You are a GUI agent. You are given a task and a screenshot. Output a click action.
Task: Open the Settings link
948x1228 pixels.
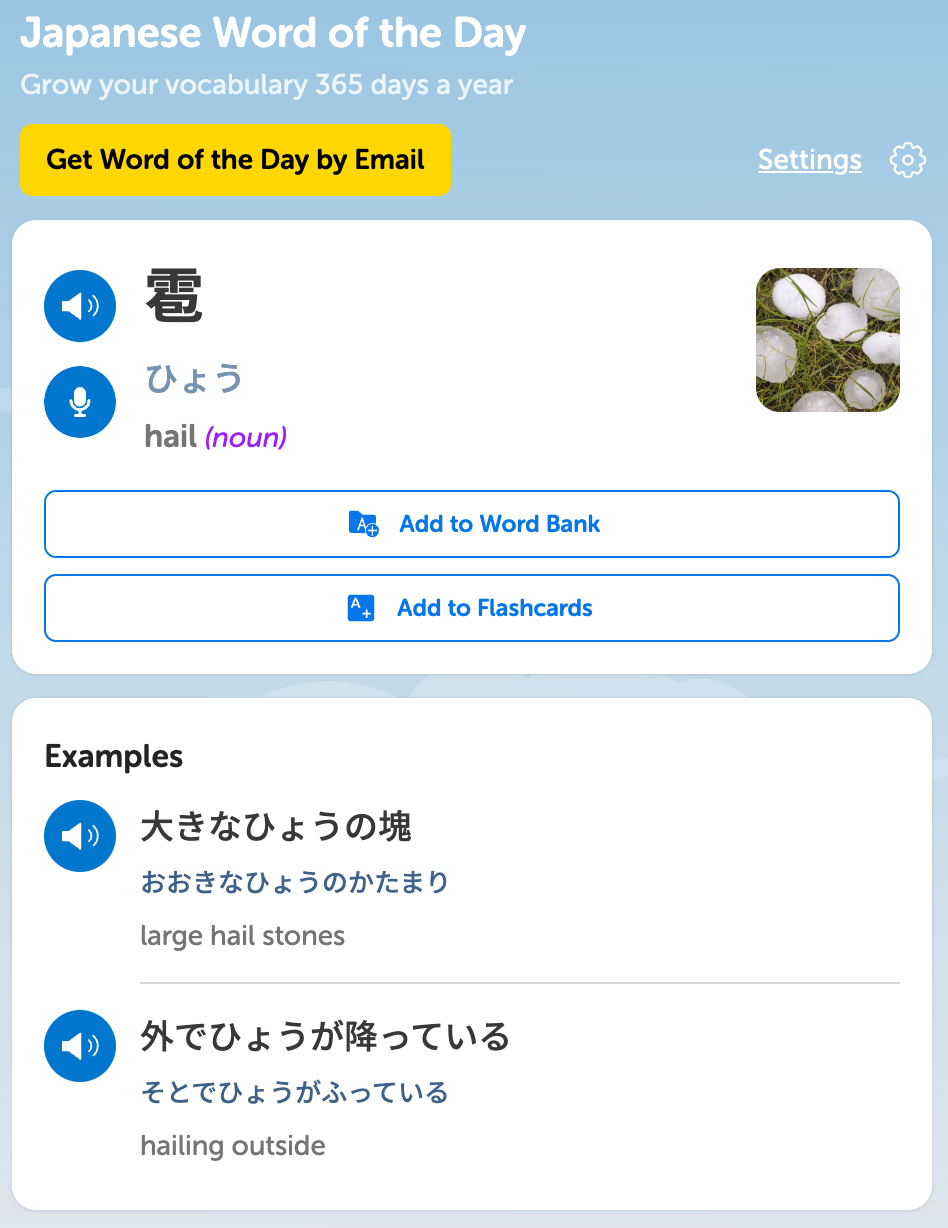coord(809,160)
